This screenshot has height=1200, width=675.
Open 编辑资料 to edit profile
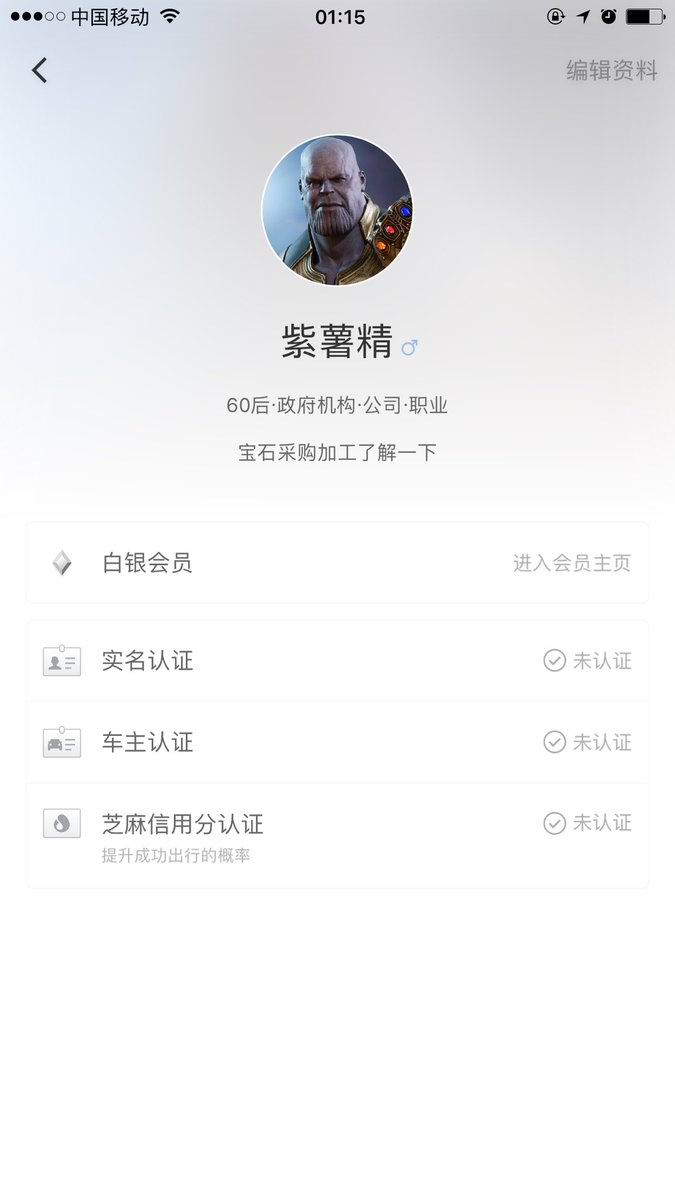pyautogui.click(x=611, y=70)
